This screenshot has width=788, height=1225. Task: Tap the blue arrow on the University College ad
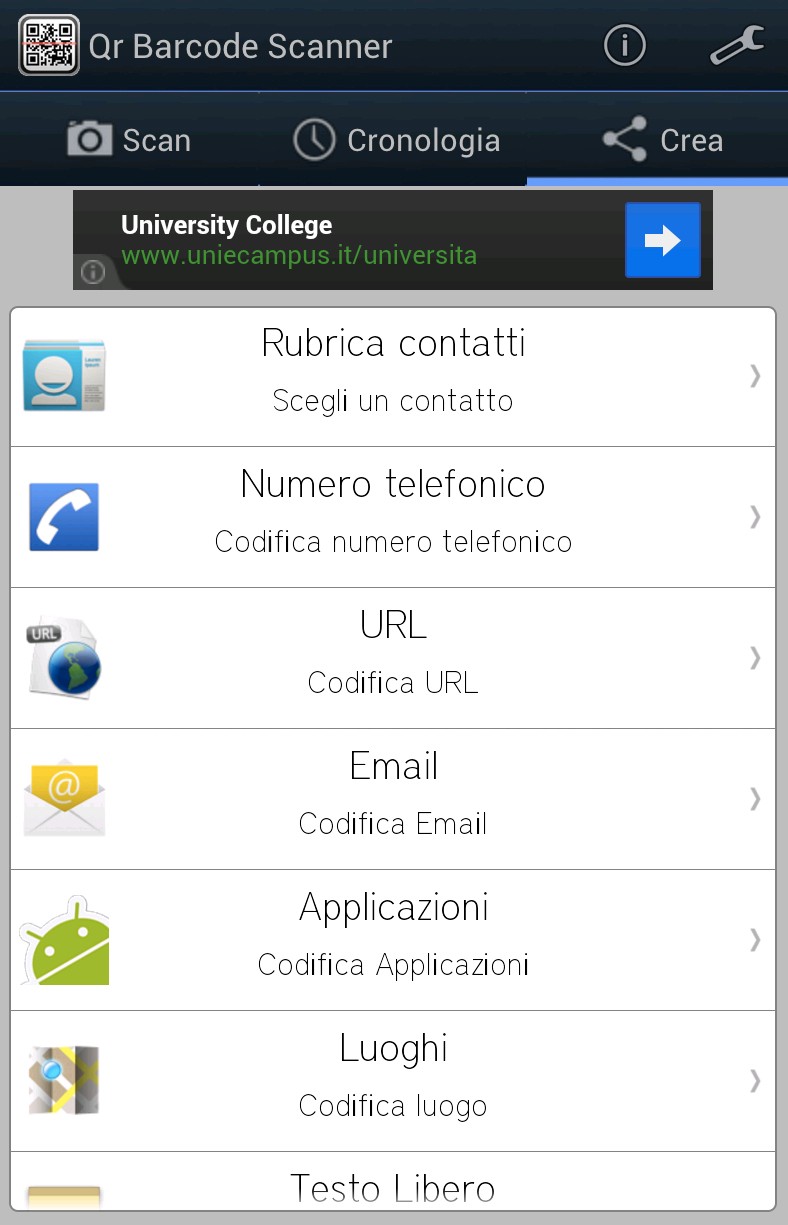(x=662, y=240)
